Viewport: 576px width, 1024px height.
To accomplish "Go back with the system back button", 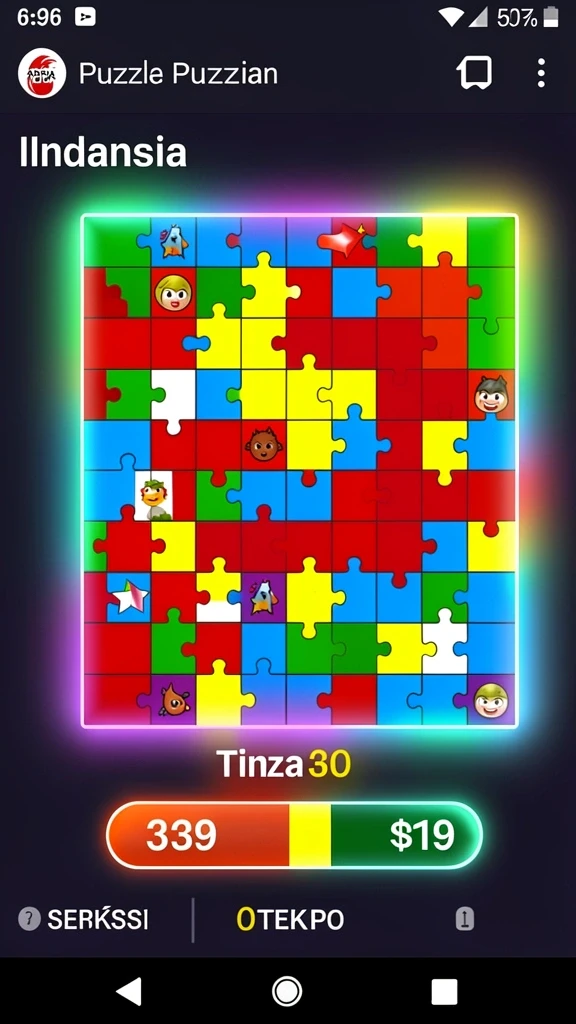I will 129,991.
